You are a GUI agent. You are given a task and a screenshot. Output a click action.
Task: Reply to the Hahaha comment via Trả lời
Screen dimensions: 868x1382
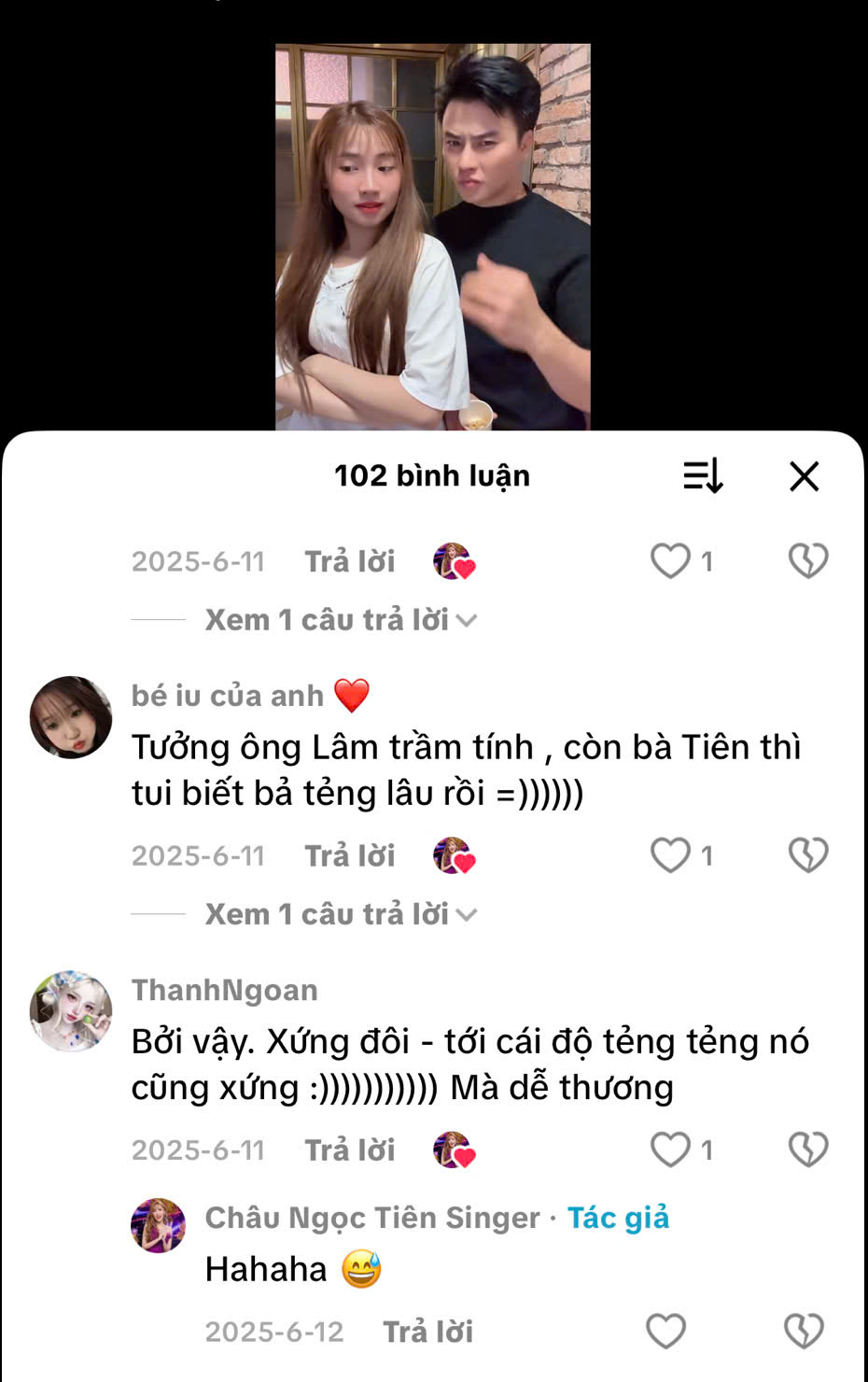(x=427, y=1332)
